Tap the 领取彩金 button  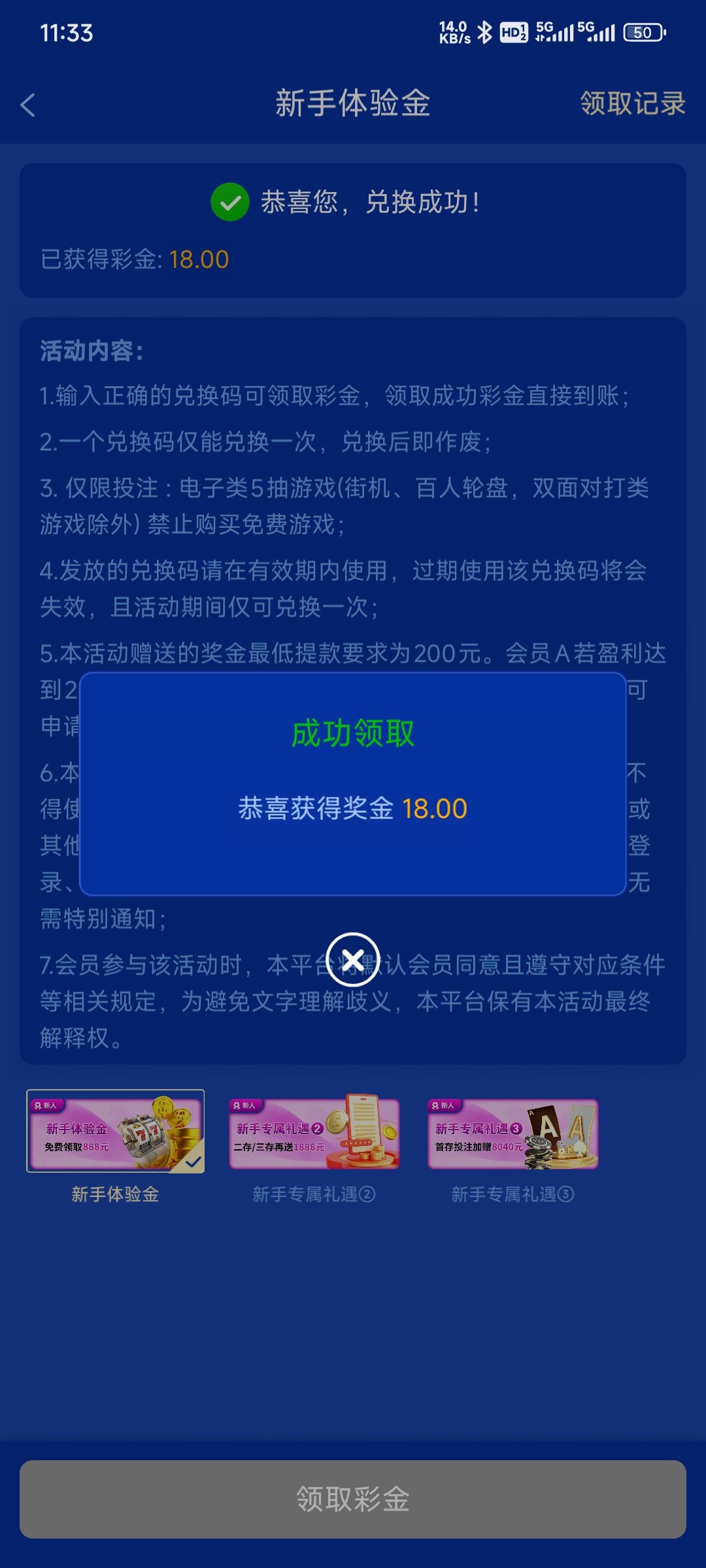click(353, 1499)
